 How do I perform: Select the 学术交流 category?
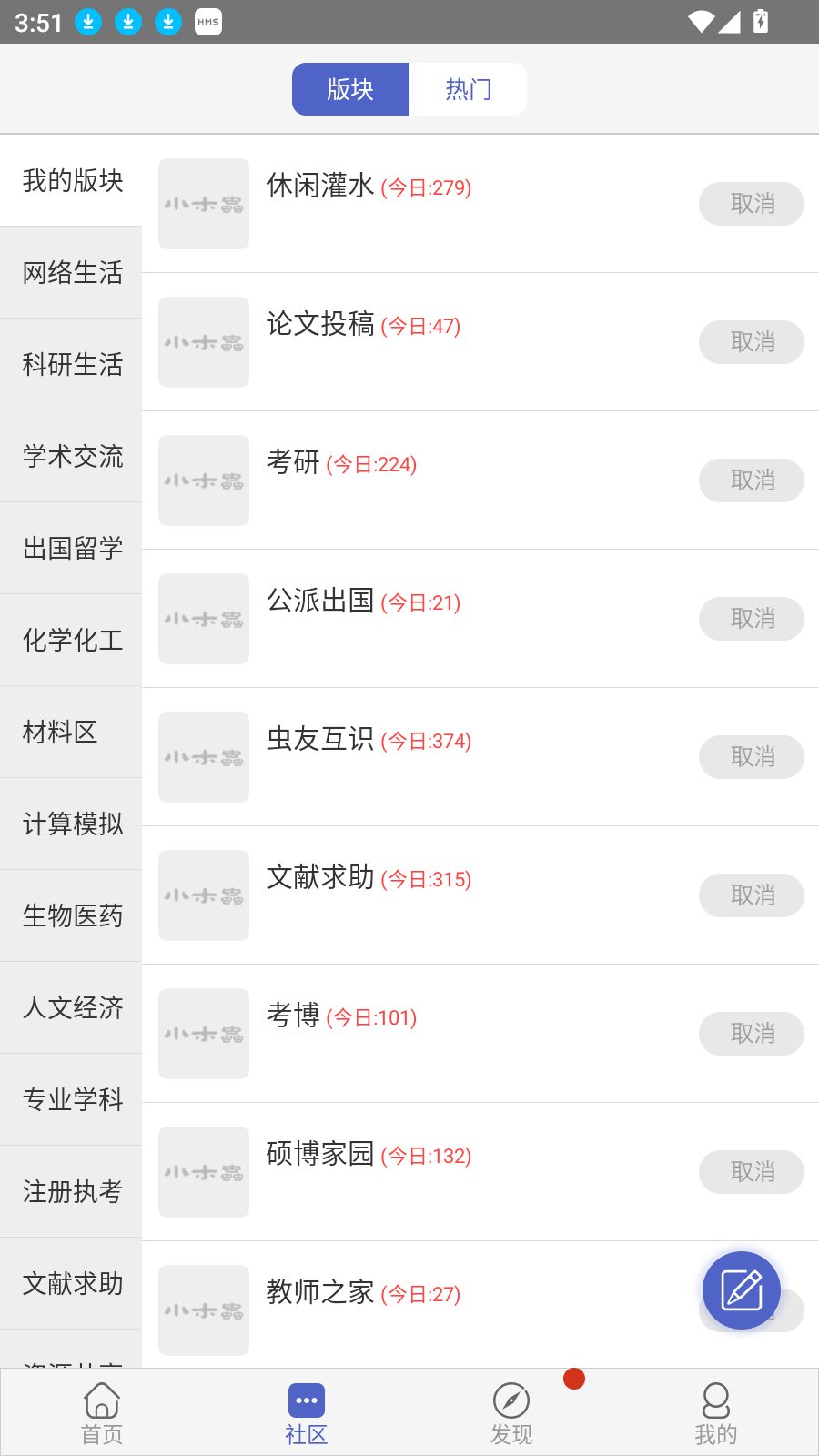[71, 457]
